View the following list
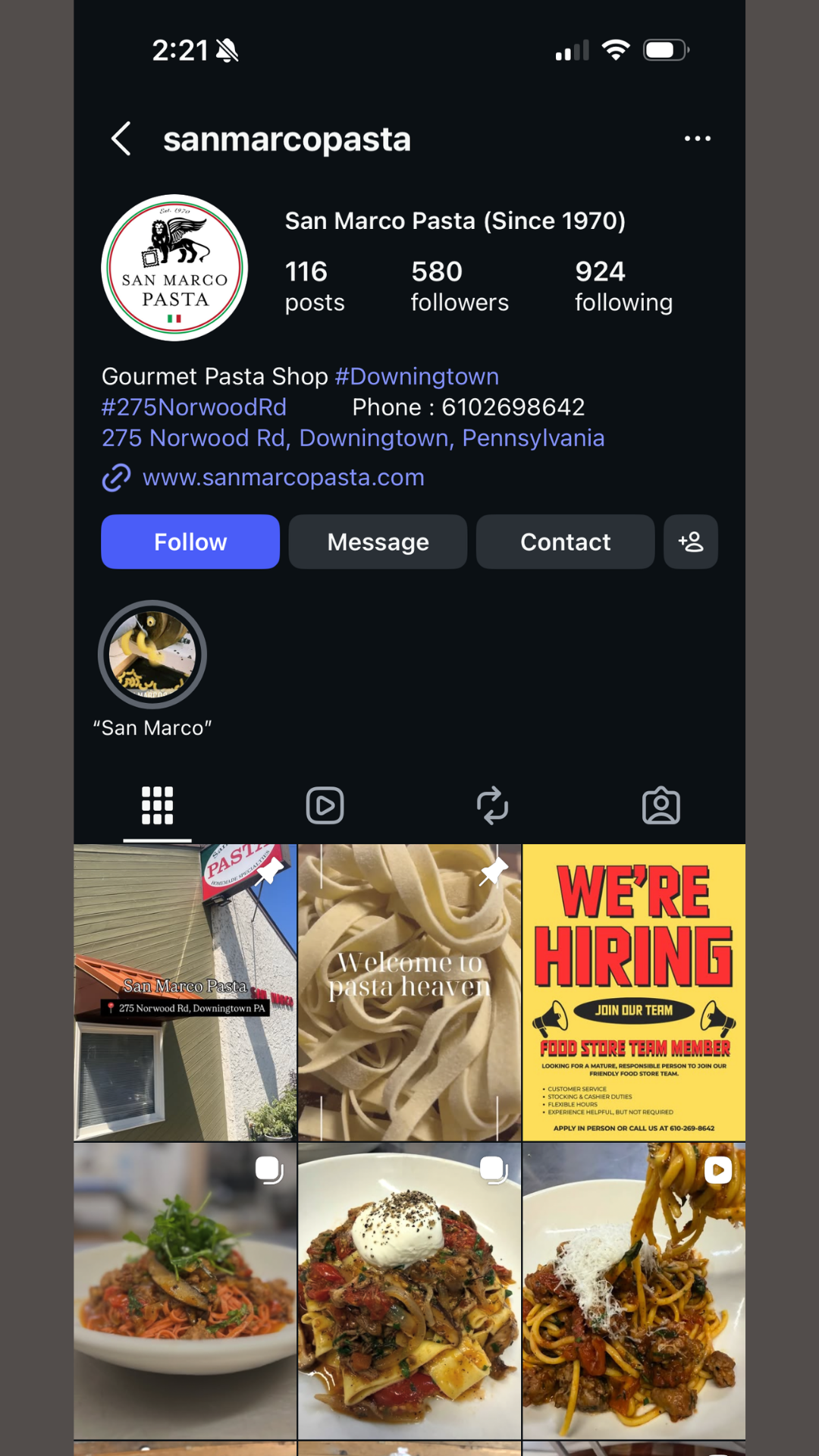 click(x=623, y=286)
